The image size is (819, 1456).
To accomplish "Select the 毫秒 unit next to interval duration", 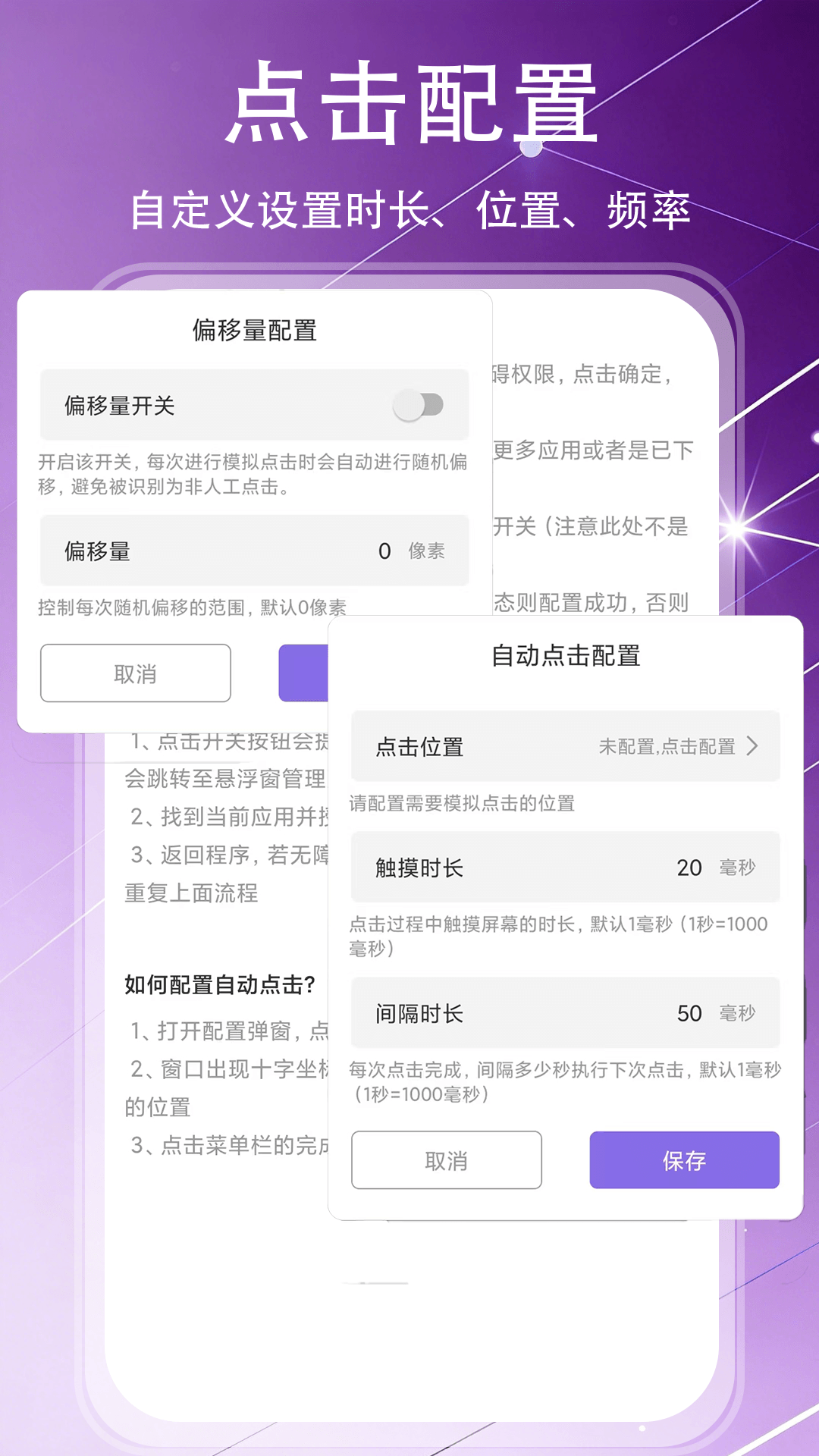I will coord(739,1015).
